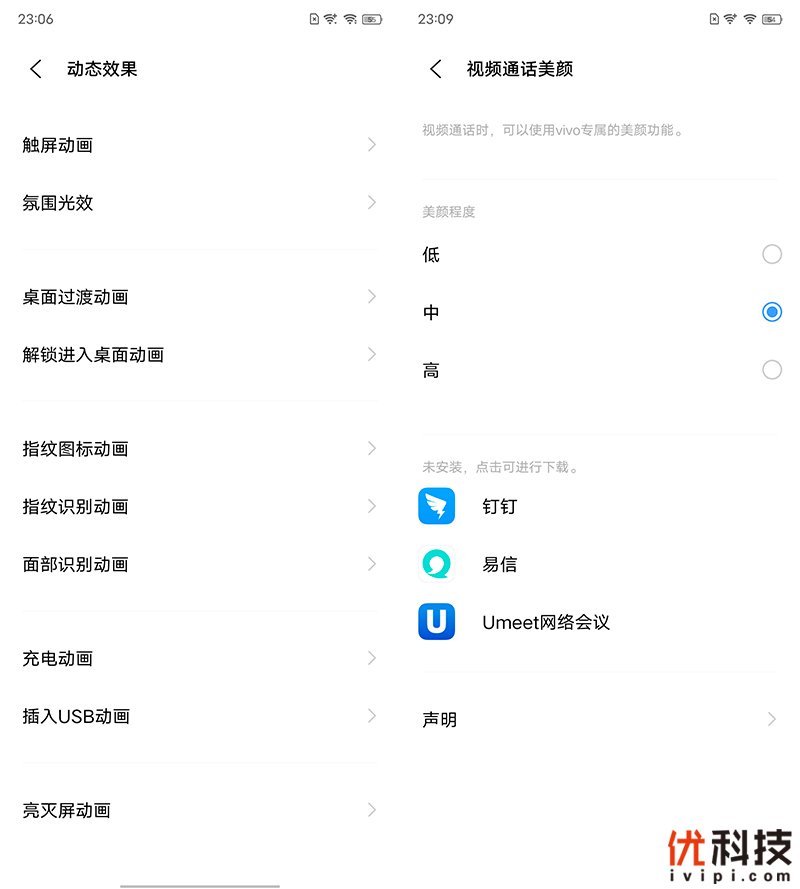
Task: Tap 易信 to download it
Action: (499, 565)
